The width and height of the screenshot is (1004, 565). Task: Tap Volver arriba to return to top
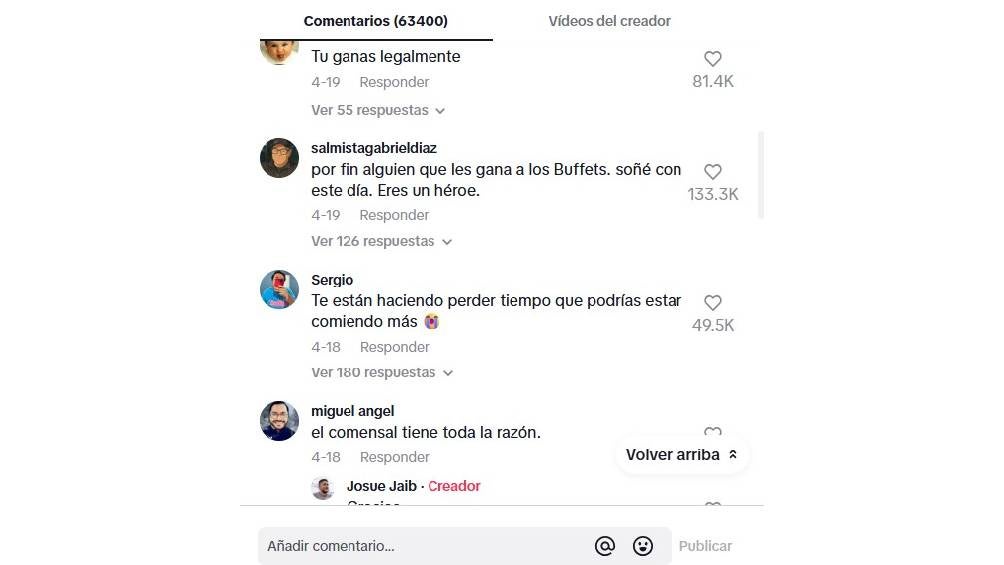682,455
